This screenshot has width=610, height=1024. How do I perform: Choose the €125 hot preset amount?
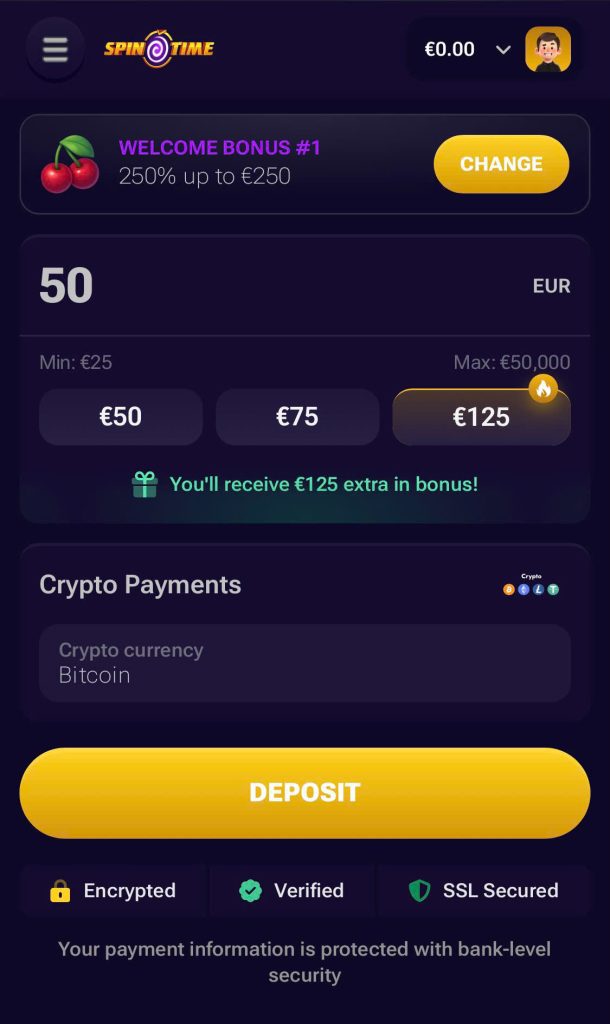tap(481, 417)
